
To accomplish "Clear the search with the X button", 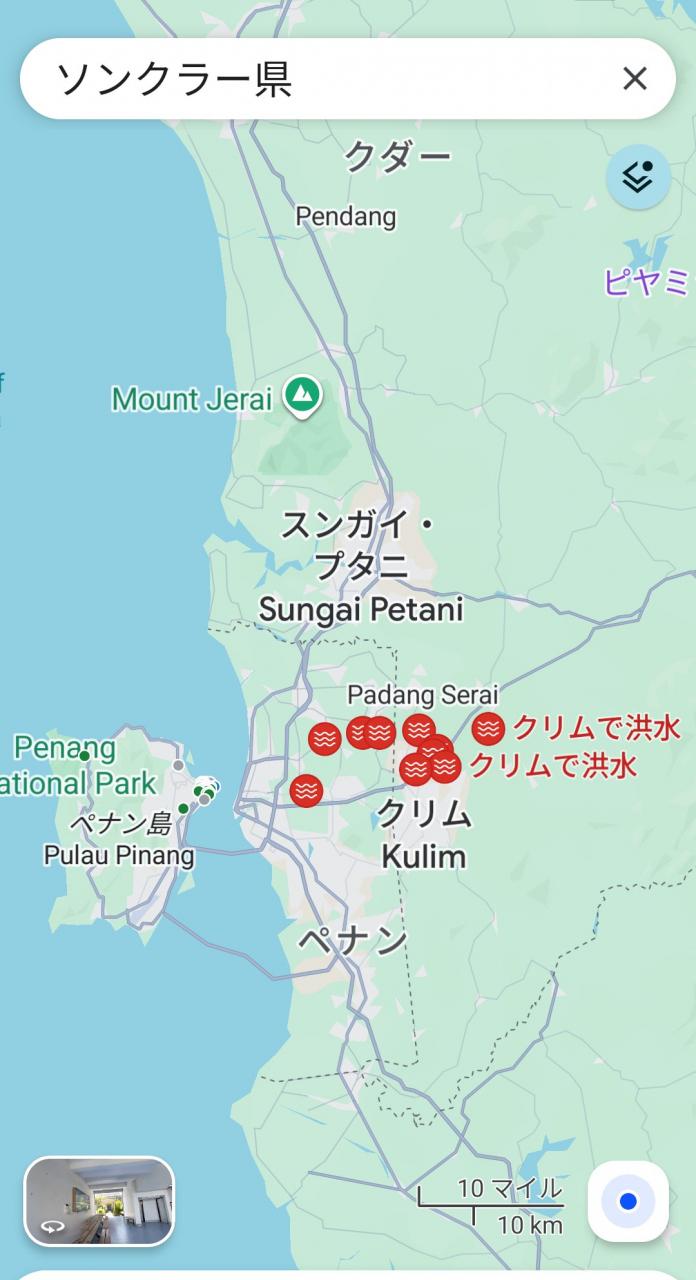I will pyautogui.click(x=635, y=79).
